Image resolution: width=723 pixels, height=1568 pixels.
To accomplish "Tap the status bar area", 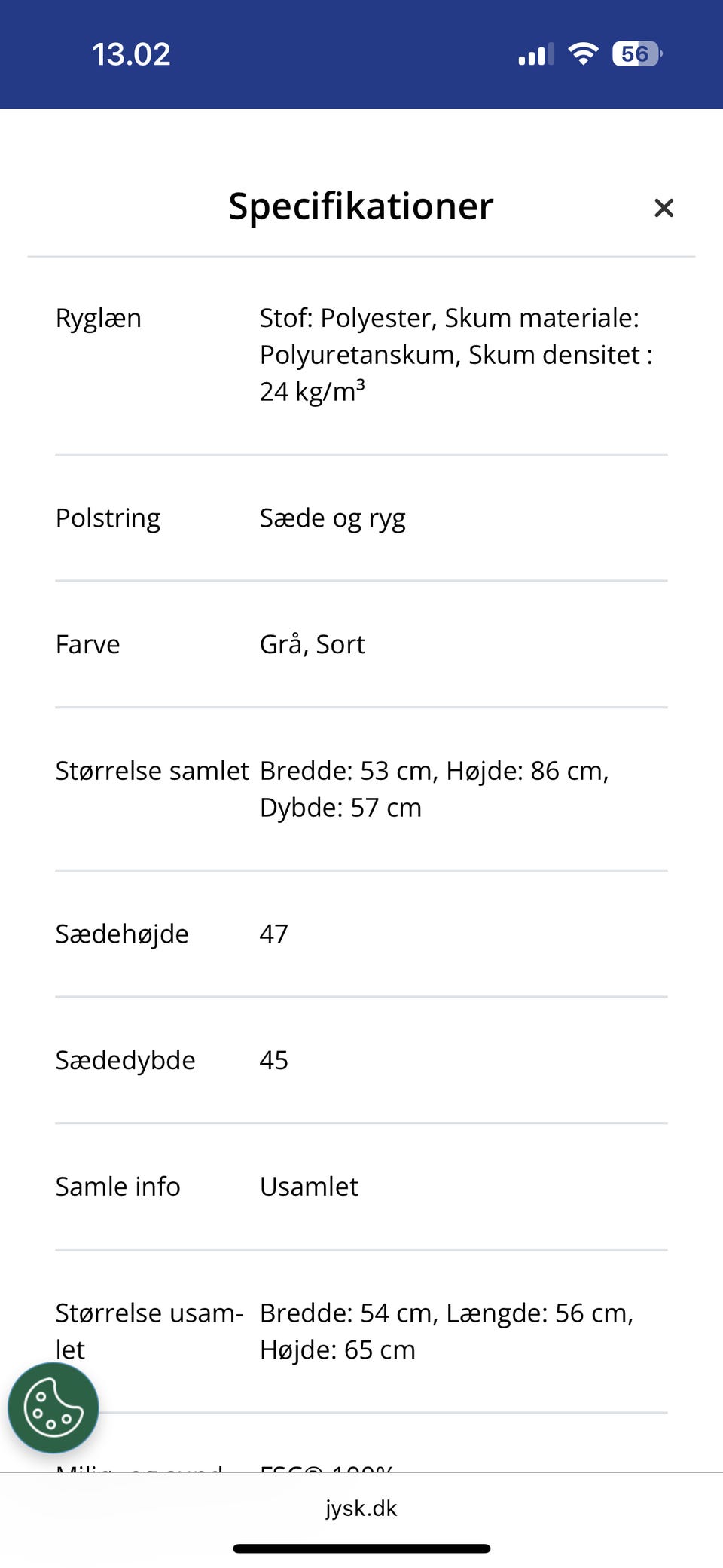I will (361, 53).
